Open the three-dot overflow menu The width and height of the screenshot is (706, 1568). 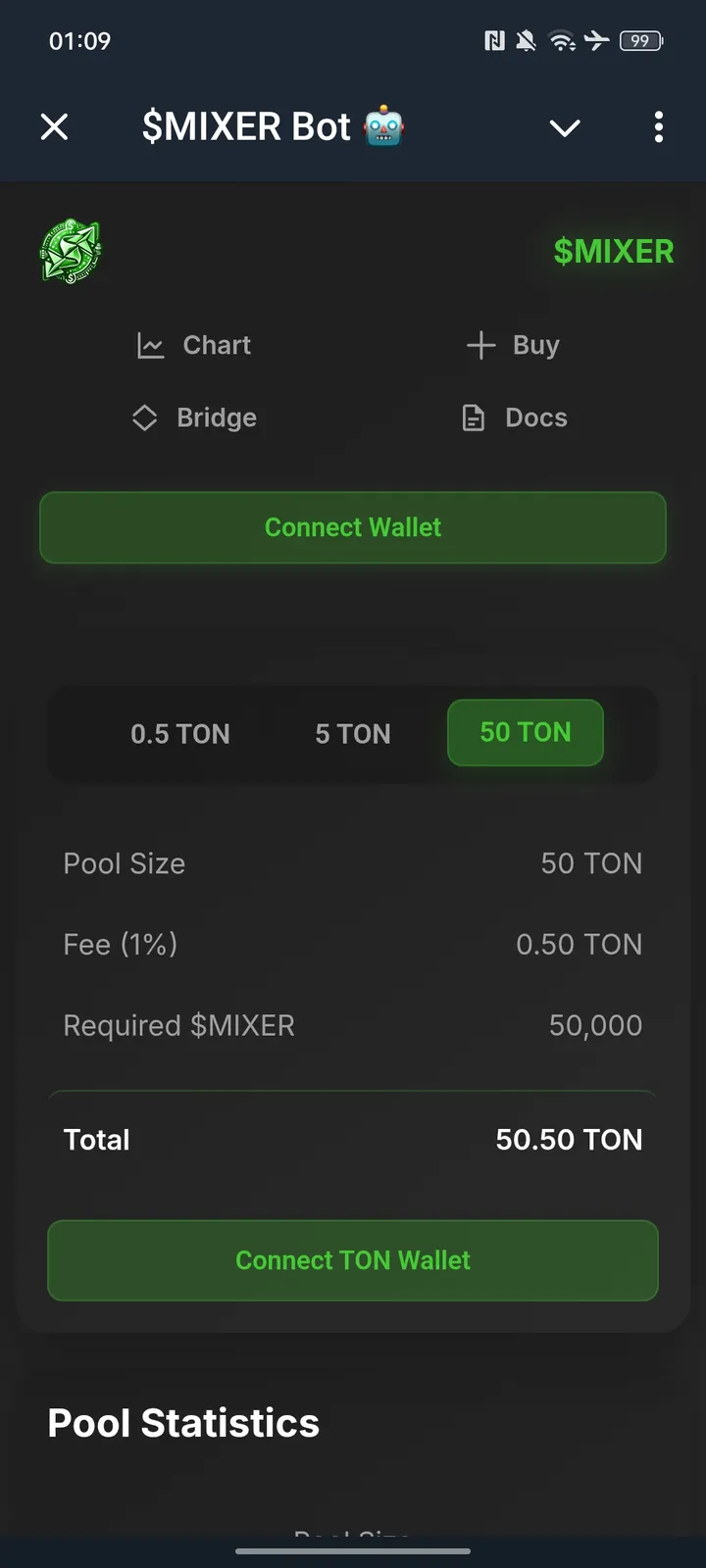(x=658, y=127)
